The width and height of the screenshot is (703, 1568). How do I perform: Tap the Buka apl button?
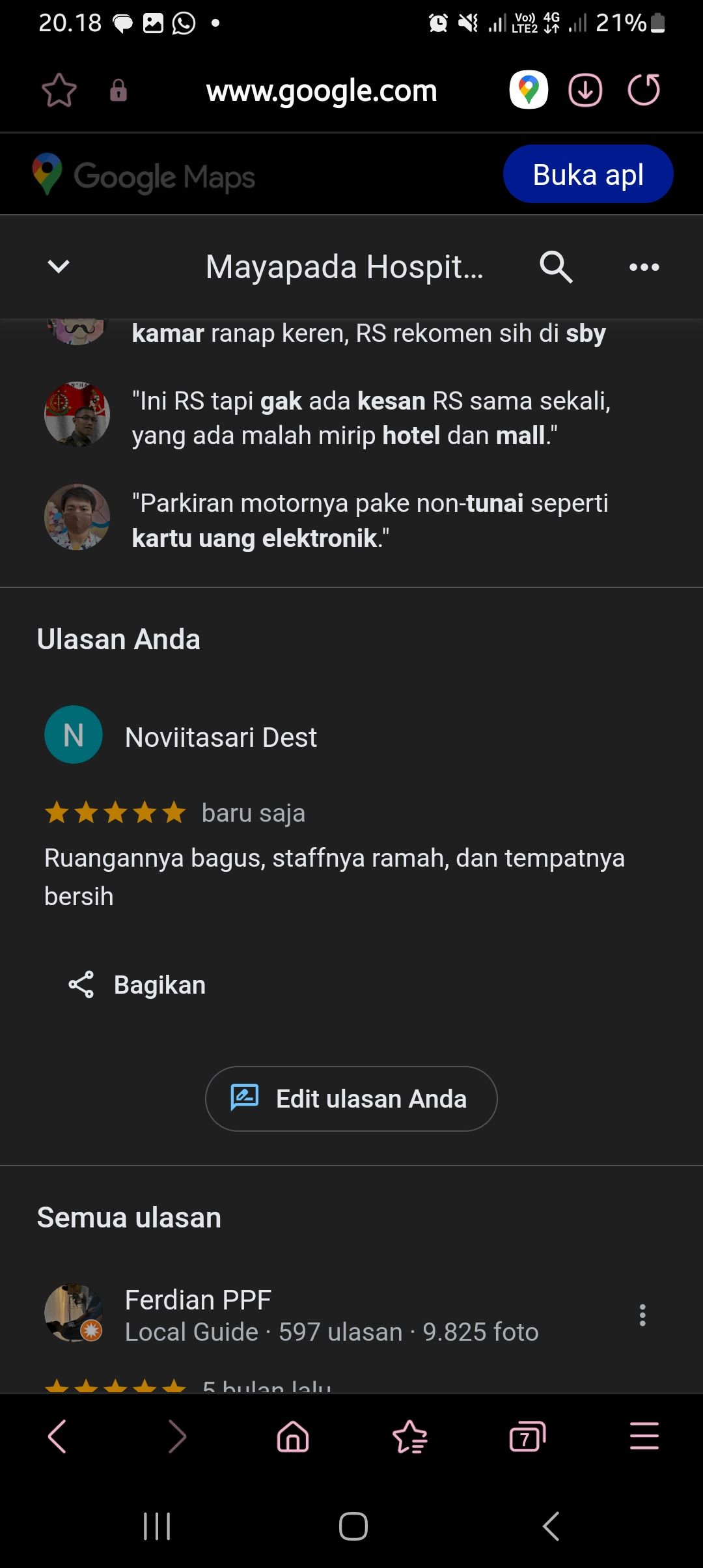point(588,174)
